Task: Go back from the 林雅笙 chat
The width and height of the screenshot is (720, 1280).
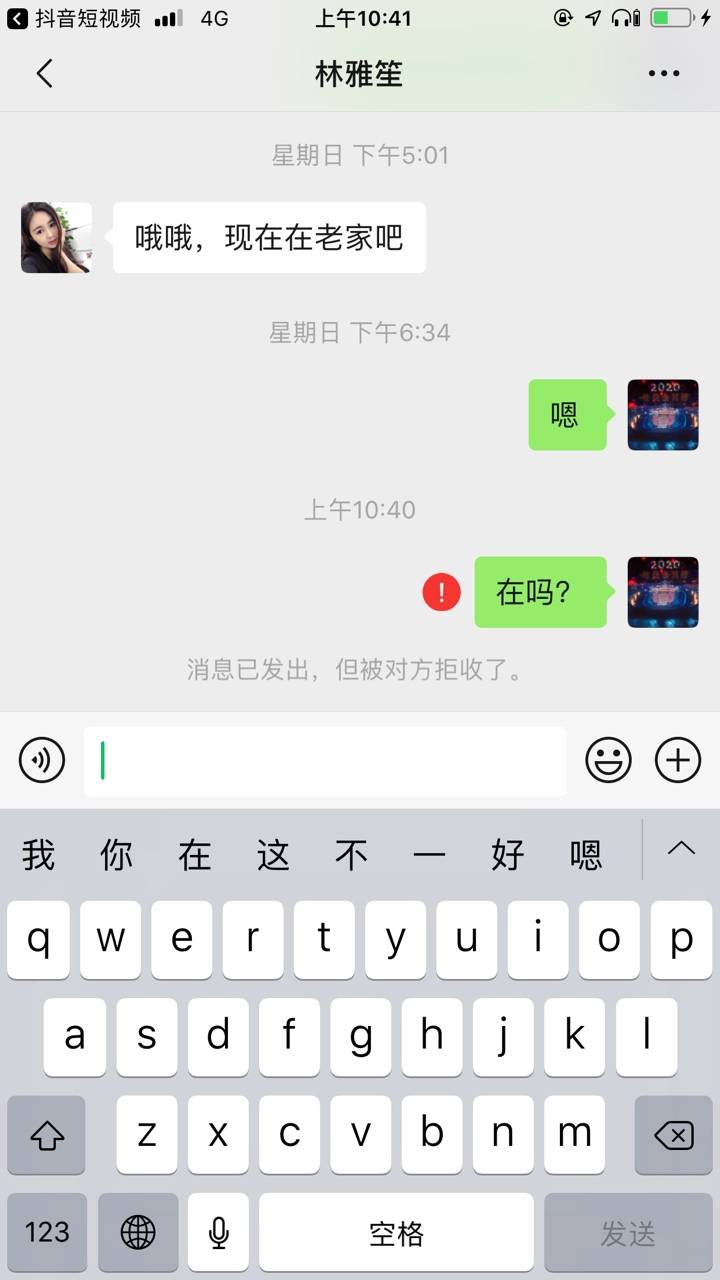Action: pyautogui.click(x=44, y=74)
